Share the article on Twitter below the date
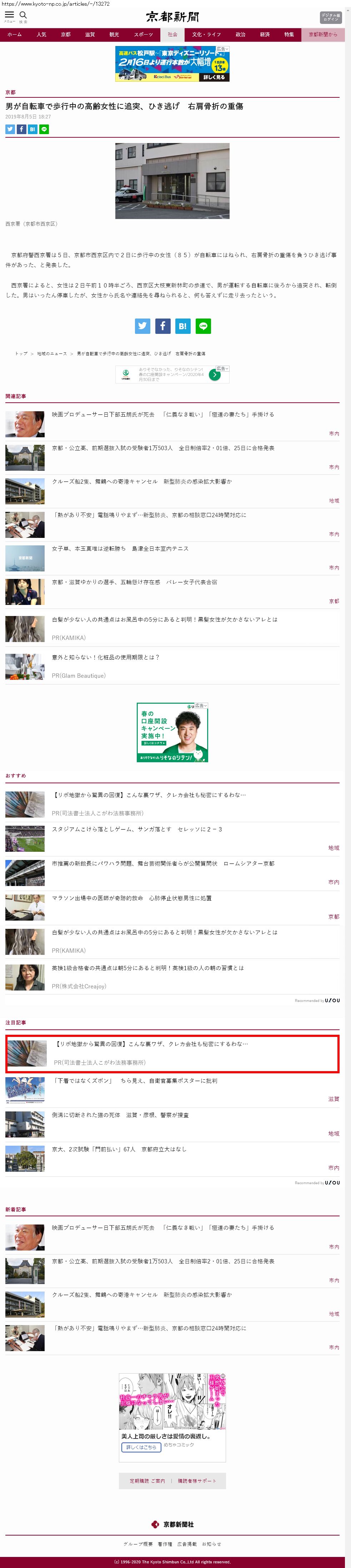 [x=10, y=129]
